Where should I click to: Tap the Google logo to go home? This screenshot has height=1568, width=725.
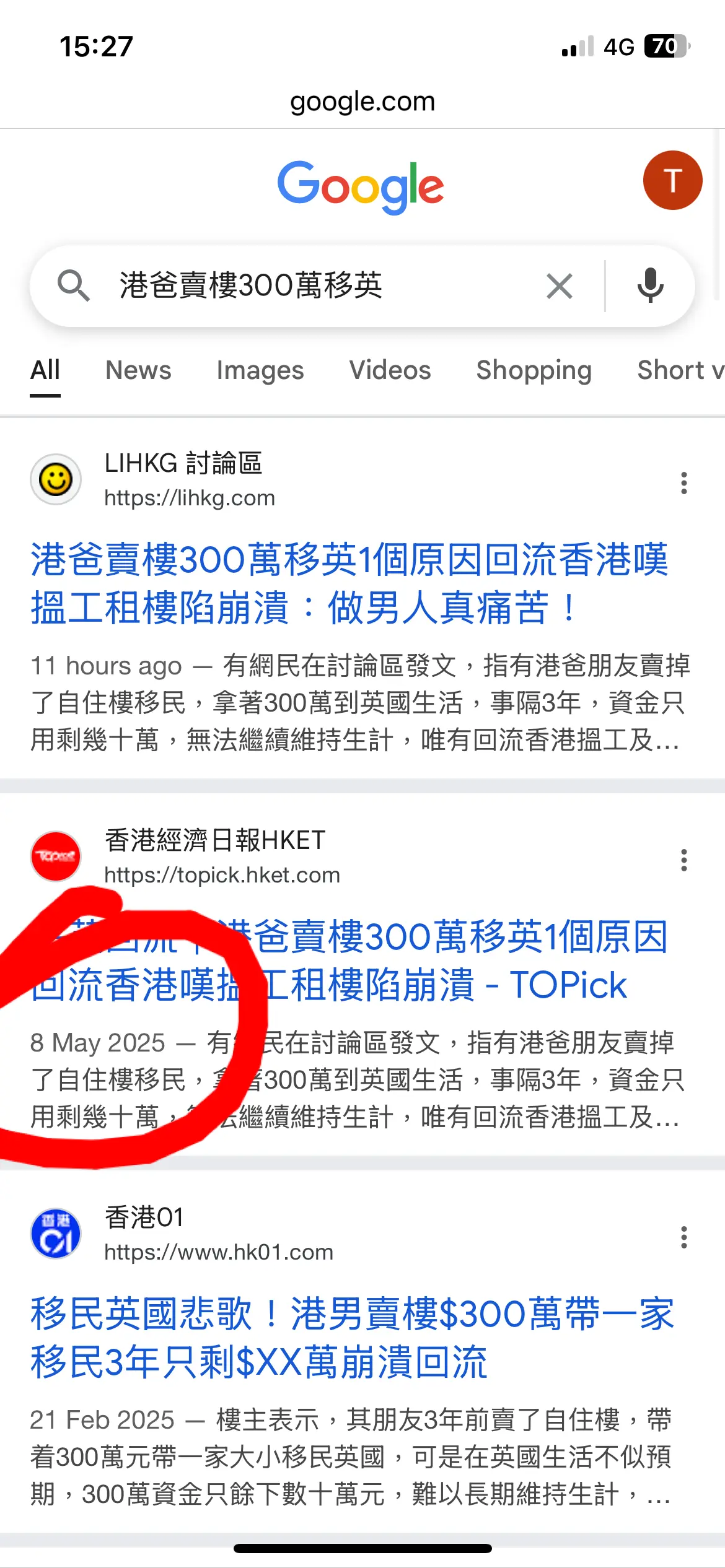(361, 186)
